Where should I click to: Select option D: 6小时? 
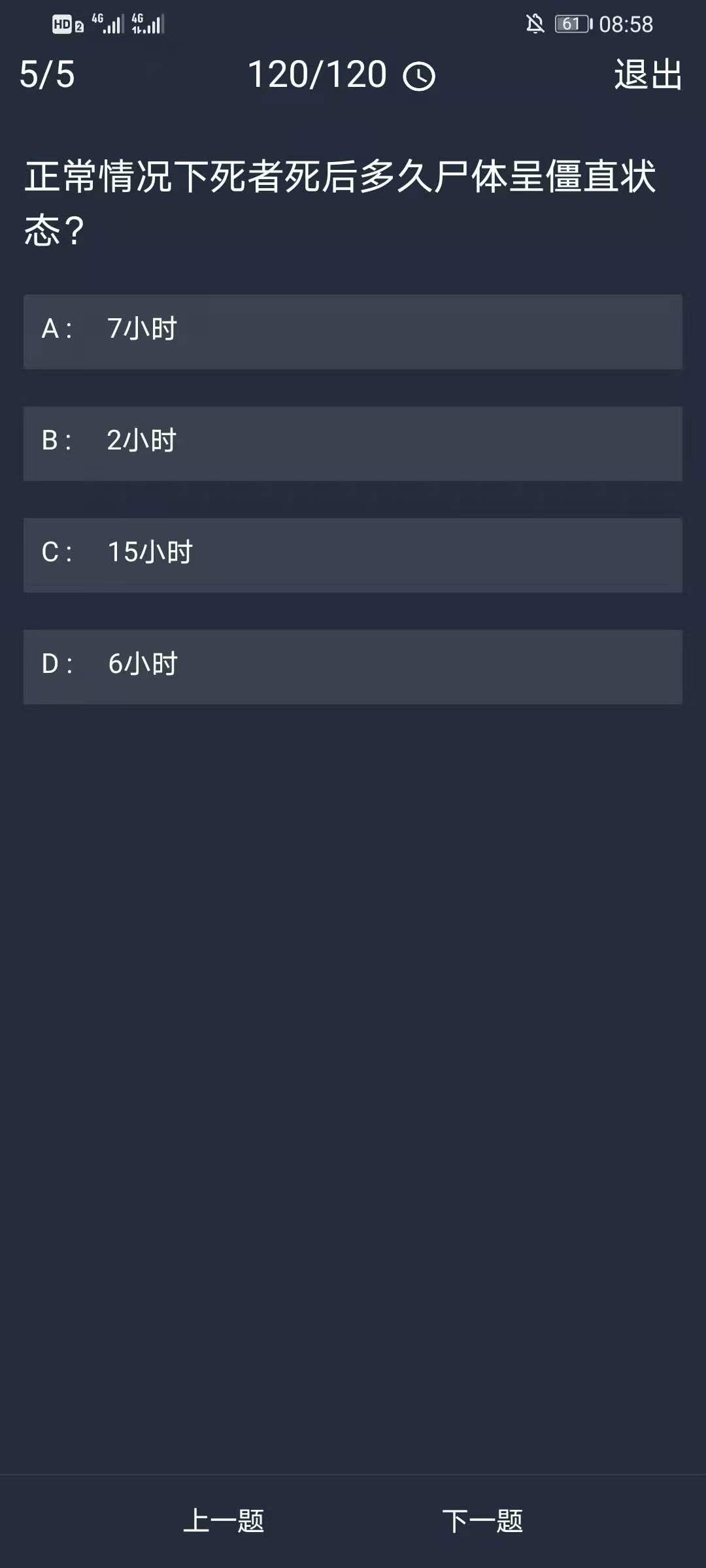(x=353, y=666)
